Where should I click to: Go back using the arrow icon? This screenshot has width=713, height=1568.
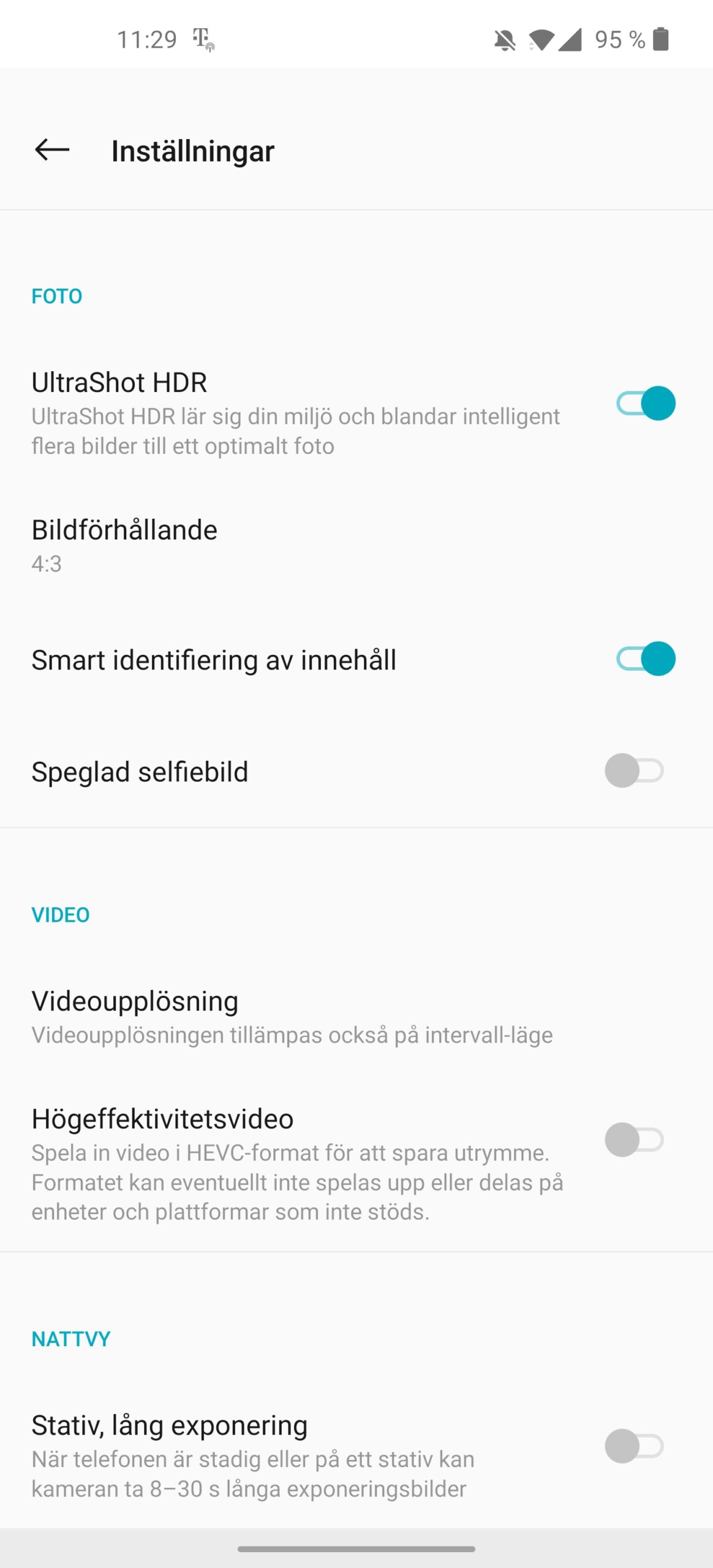tap(52, 150)
